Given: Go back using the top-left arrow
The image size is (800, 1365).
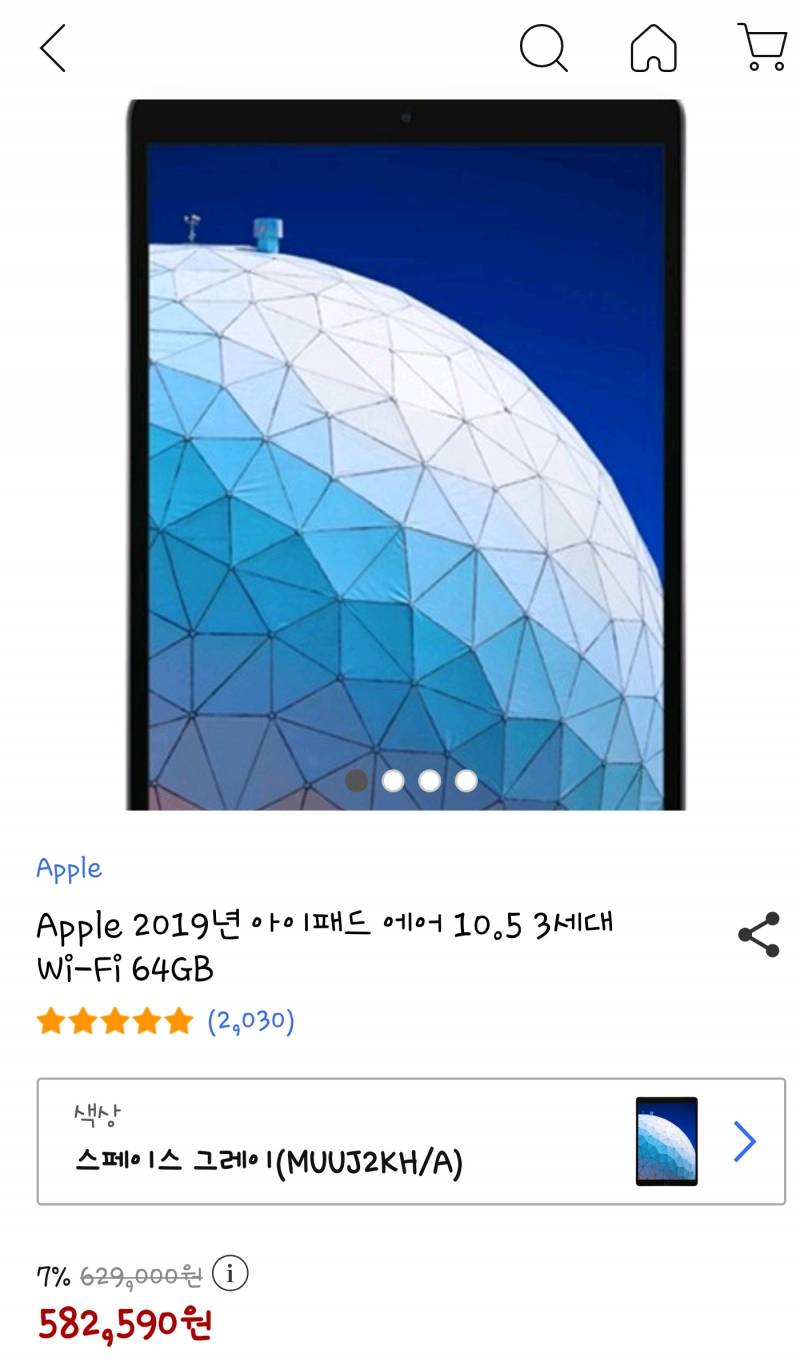Looking at the screenshot, I should 52,48.
